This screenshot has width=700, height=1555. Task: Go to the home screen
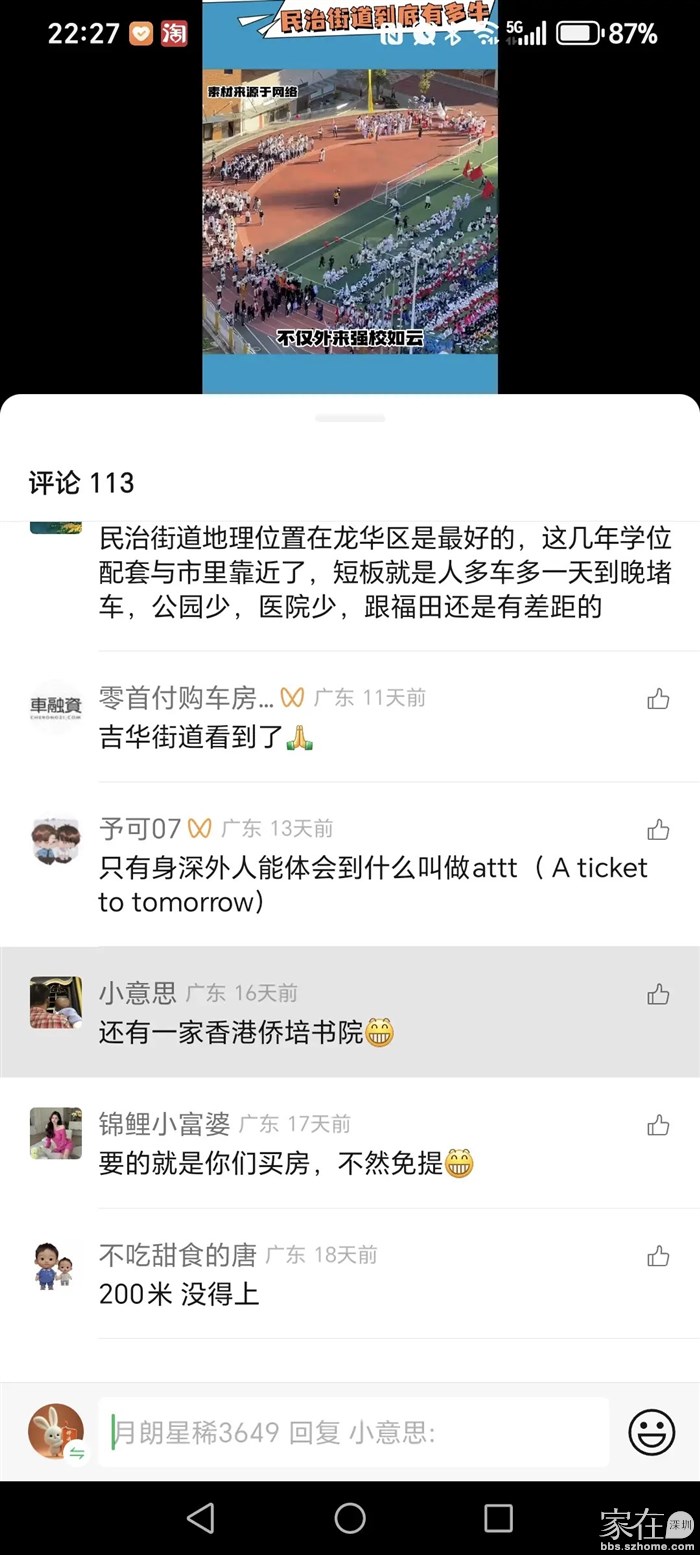[x=350, y=1518]
